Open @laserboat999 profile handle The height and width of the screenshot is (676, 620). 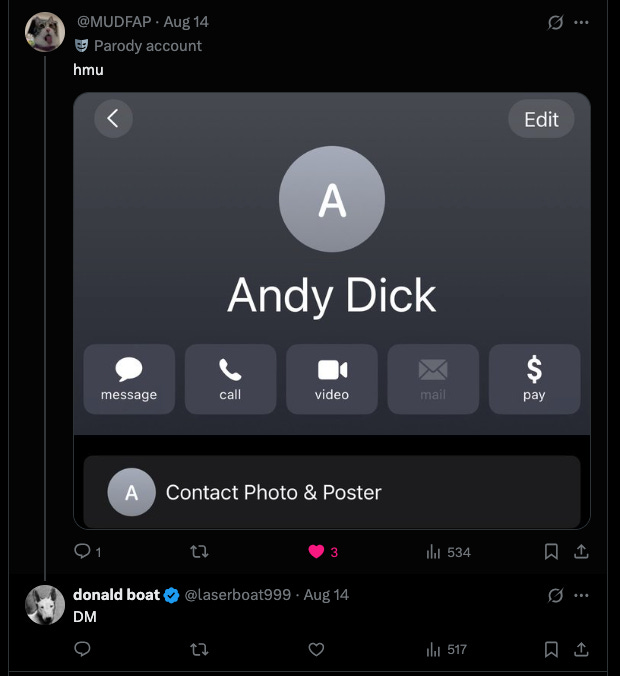tap(238, 595)
